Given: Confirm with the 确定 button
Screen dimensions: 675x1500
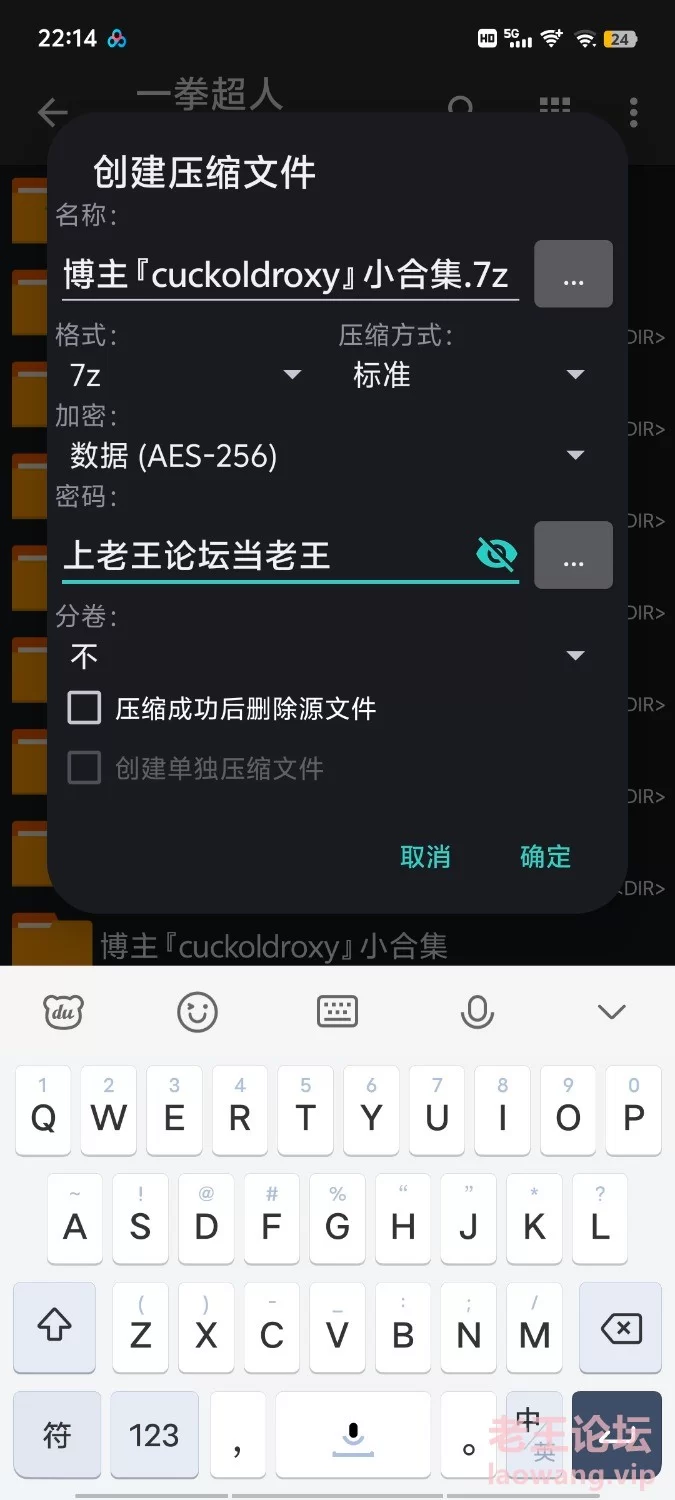Looking at the screenshot, I should click(x=545, y=857).
